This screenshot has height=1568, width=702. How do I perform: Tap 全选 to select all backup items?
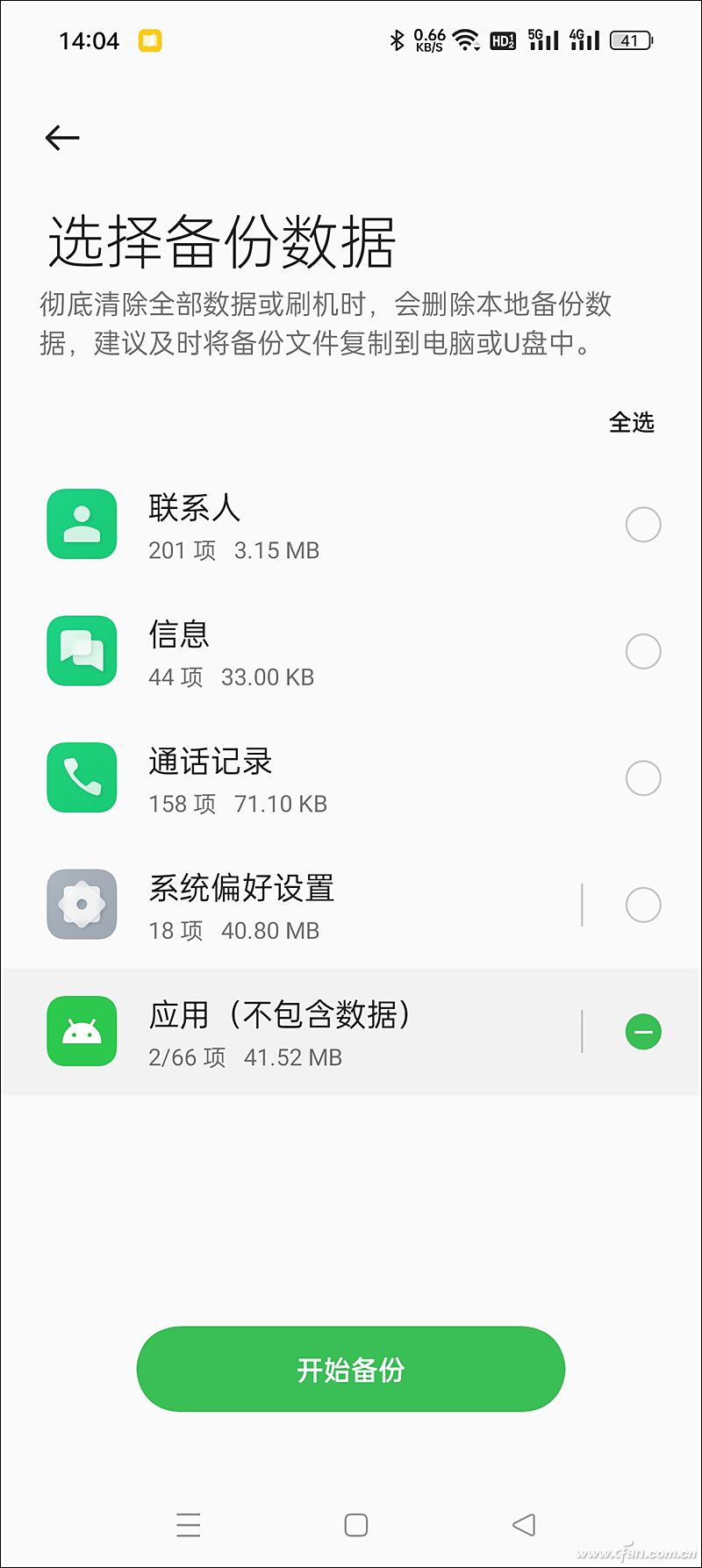point(631,423)
